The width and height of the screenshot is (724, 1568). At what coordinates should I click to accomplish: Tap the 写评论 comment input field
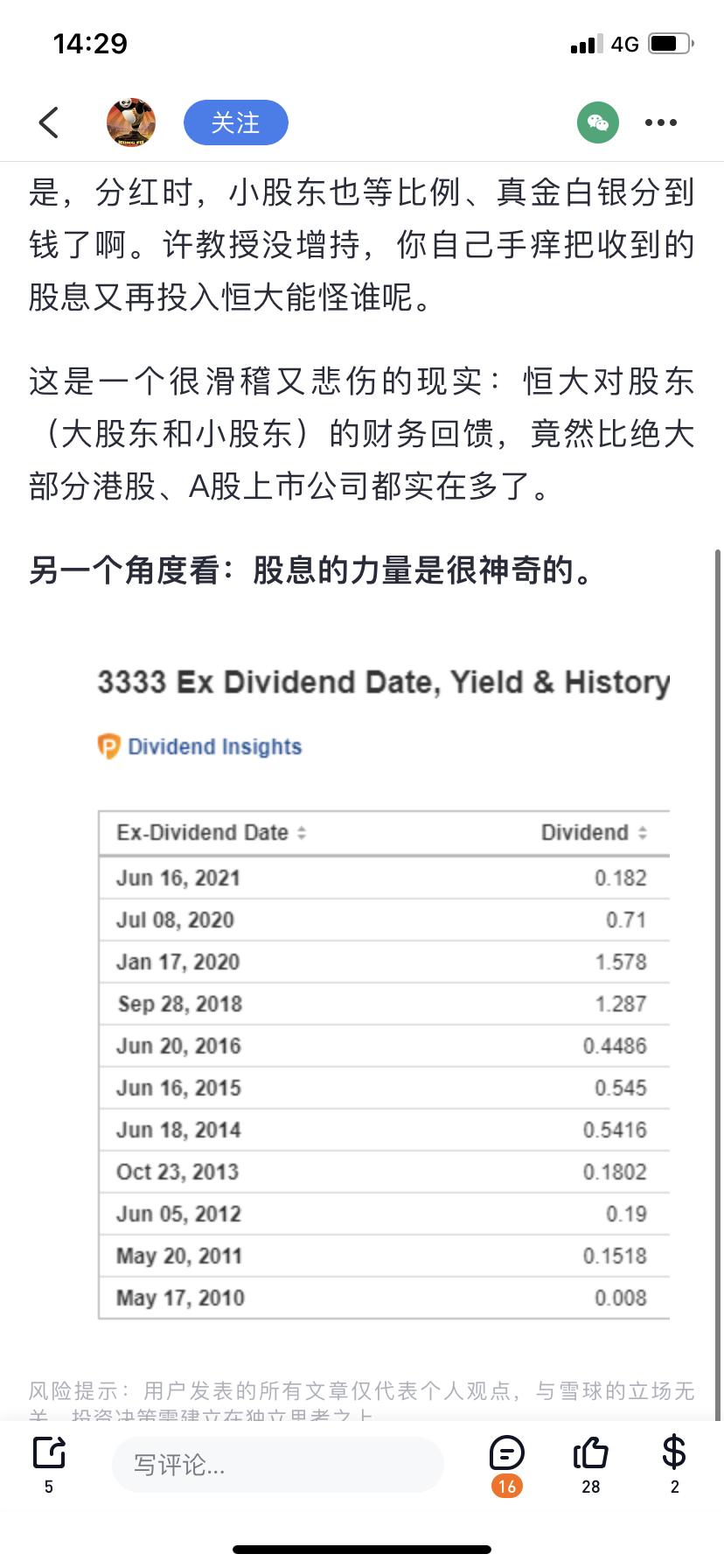pyautogui.click(x=277, y=1465)
